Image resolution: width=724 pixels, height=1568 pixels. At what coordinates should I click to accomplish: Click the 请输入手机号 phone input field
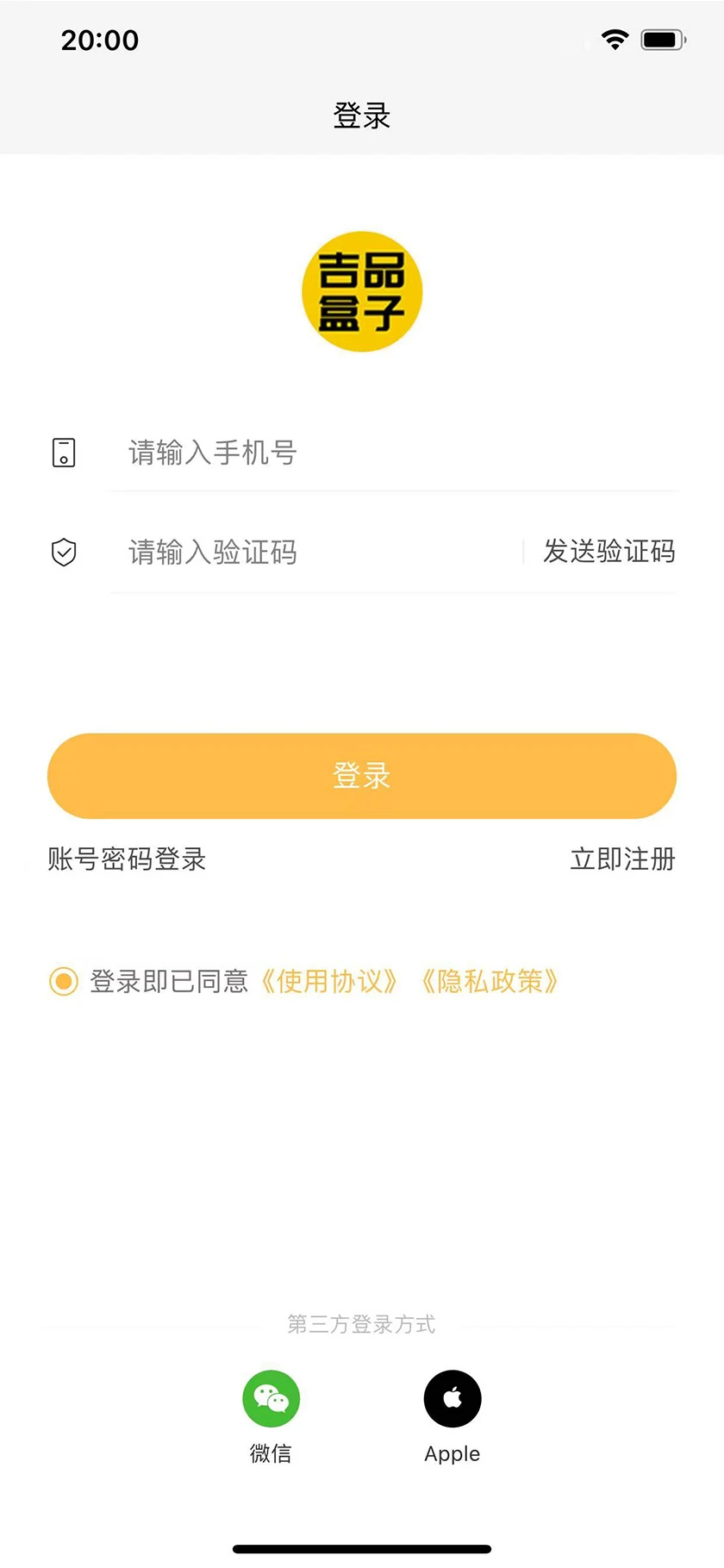(302, 452)
